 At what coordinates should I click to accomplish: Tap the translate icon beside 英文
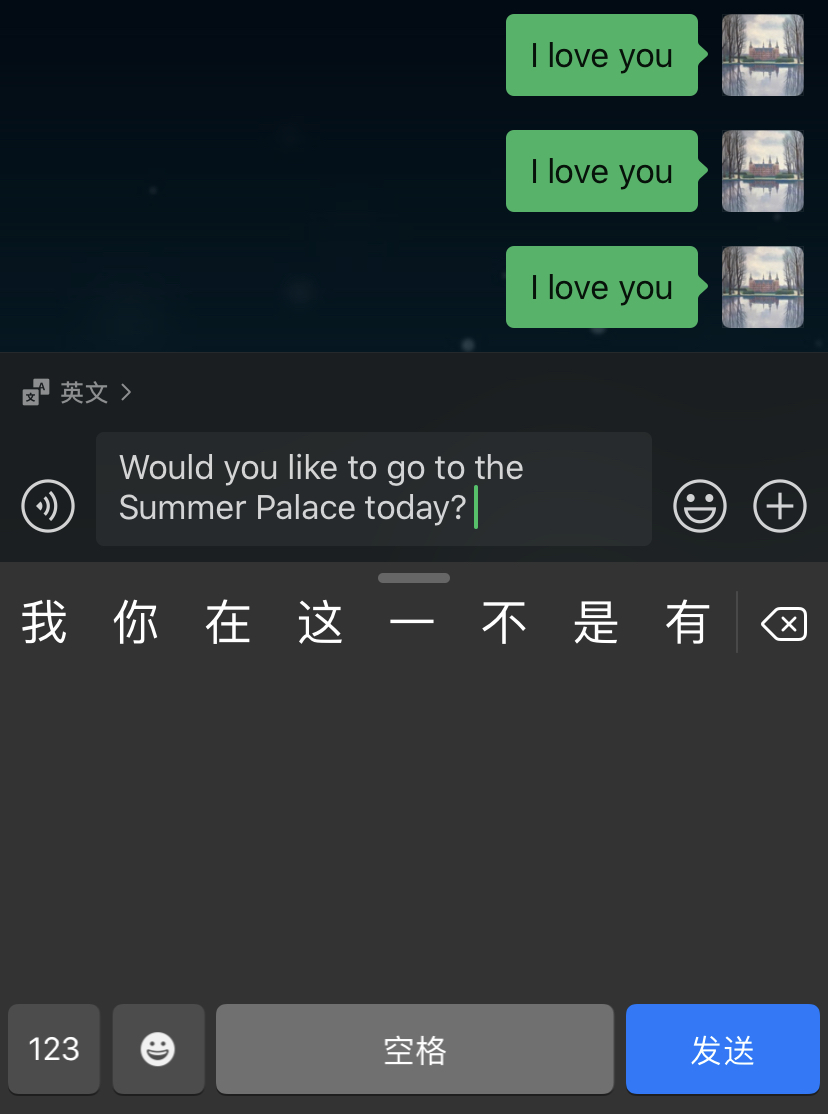pos(33,392)
